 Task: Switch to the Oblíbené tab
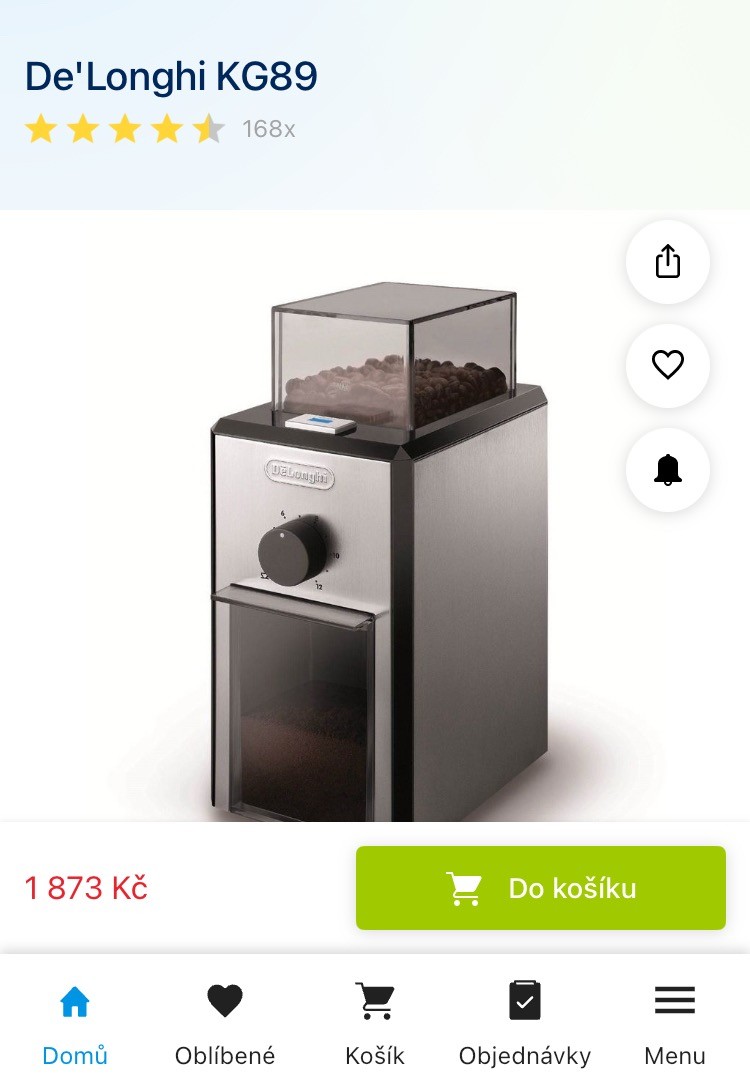point(225,1022)
